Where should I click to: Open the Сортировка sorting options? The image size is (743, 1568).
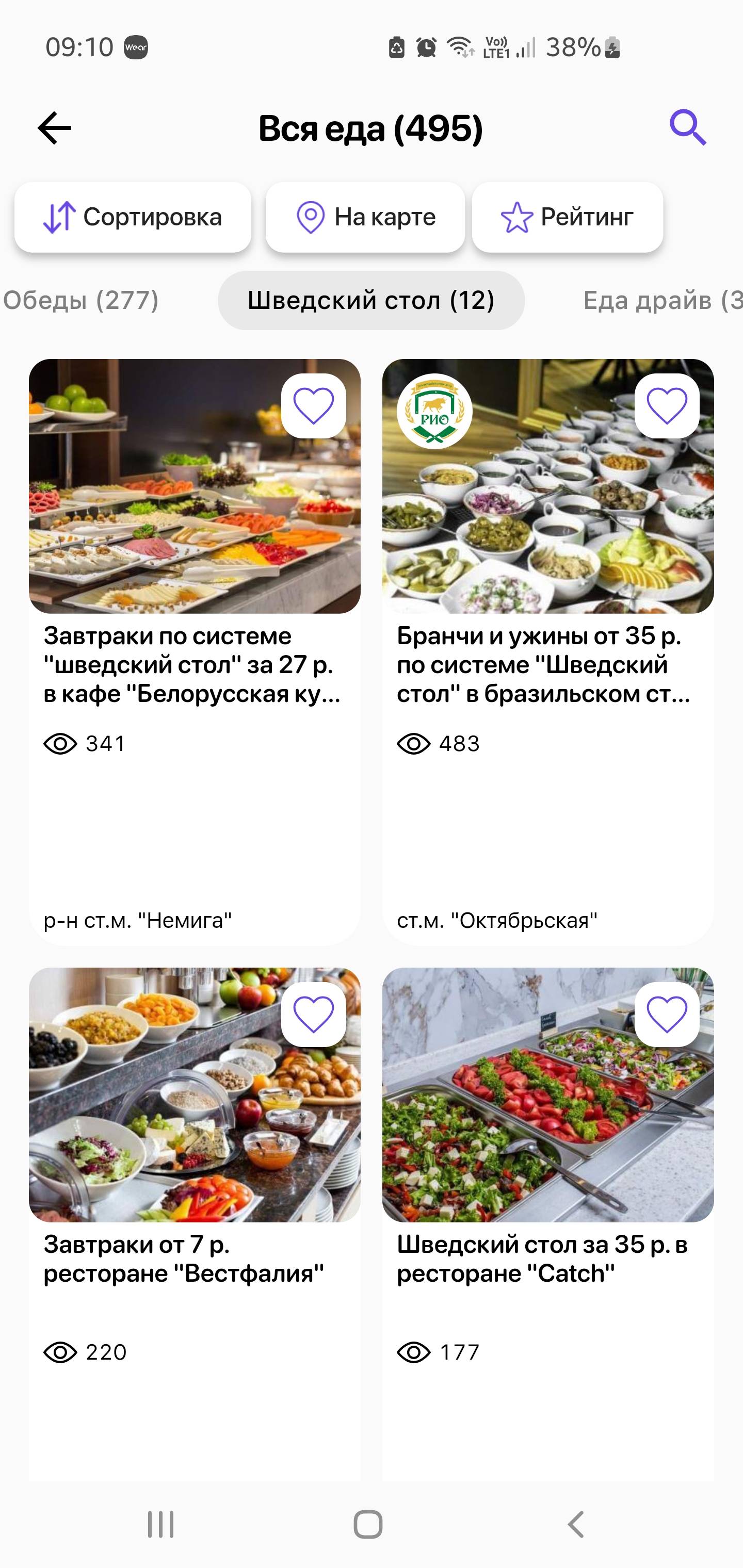(x=133, y=217)
